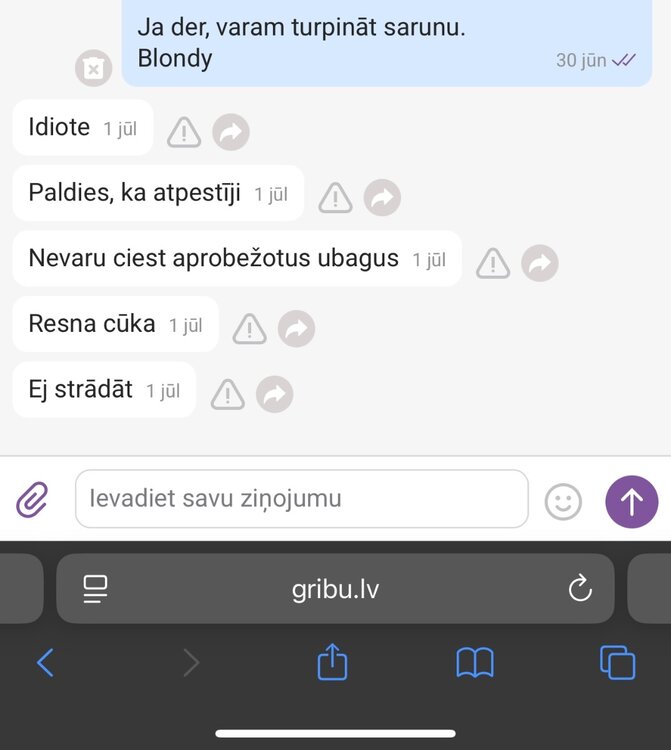Report the 'Resna cūka' message

(249, 328)
